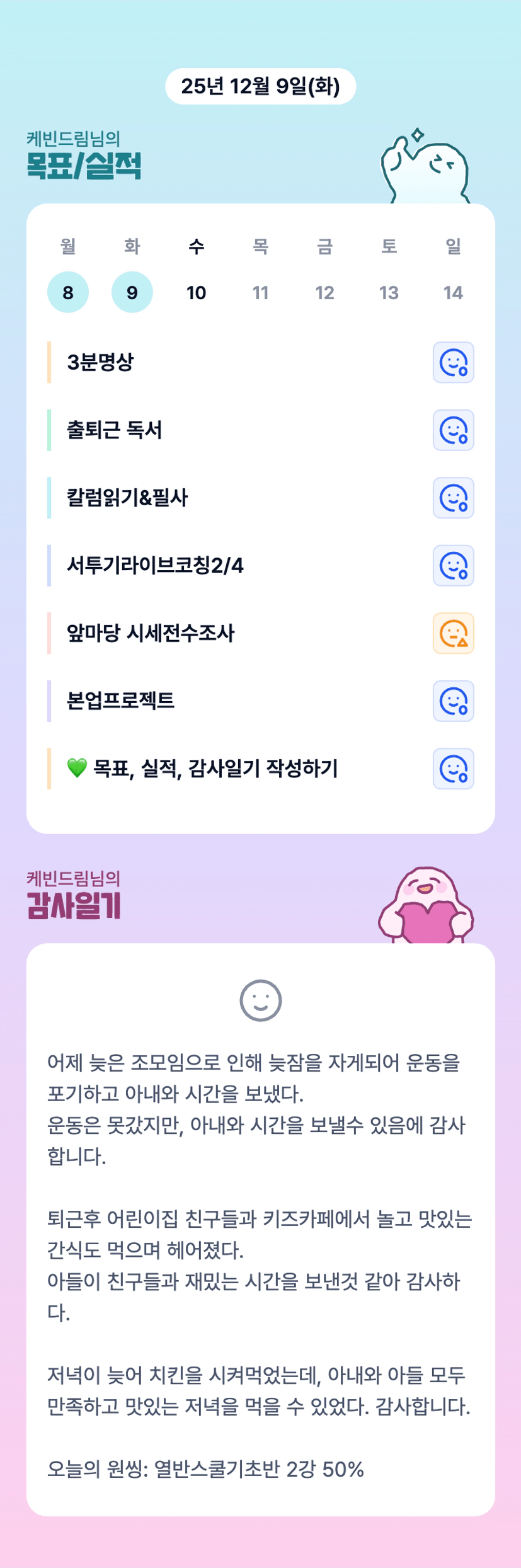
Task: Tap the status icon for 본업프로젝트
Action: point(454,701)
